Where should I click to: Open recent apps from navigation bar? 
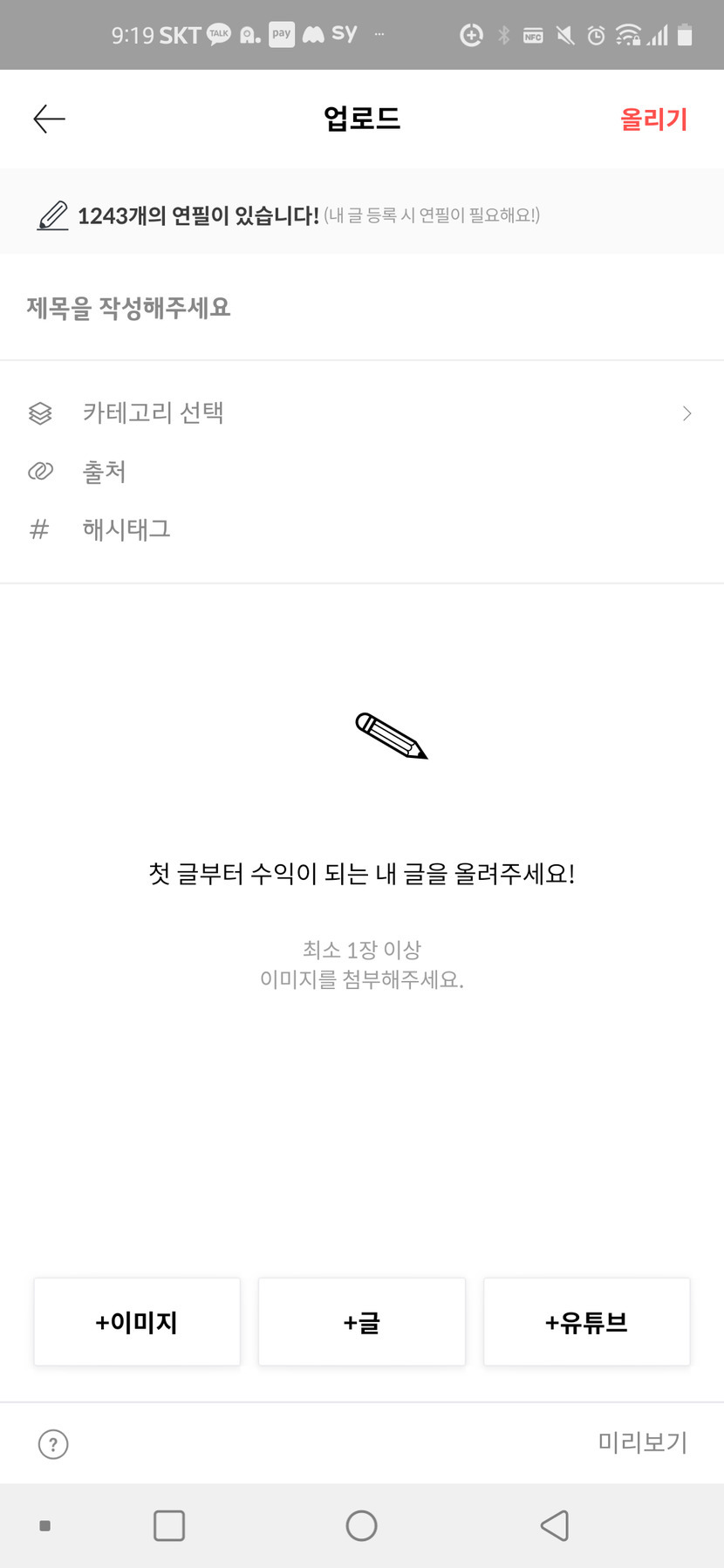click(x=169, y=1526)
